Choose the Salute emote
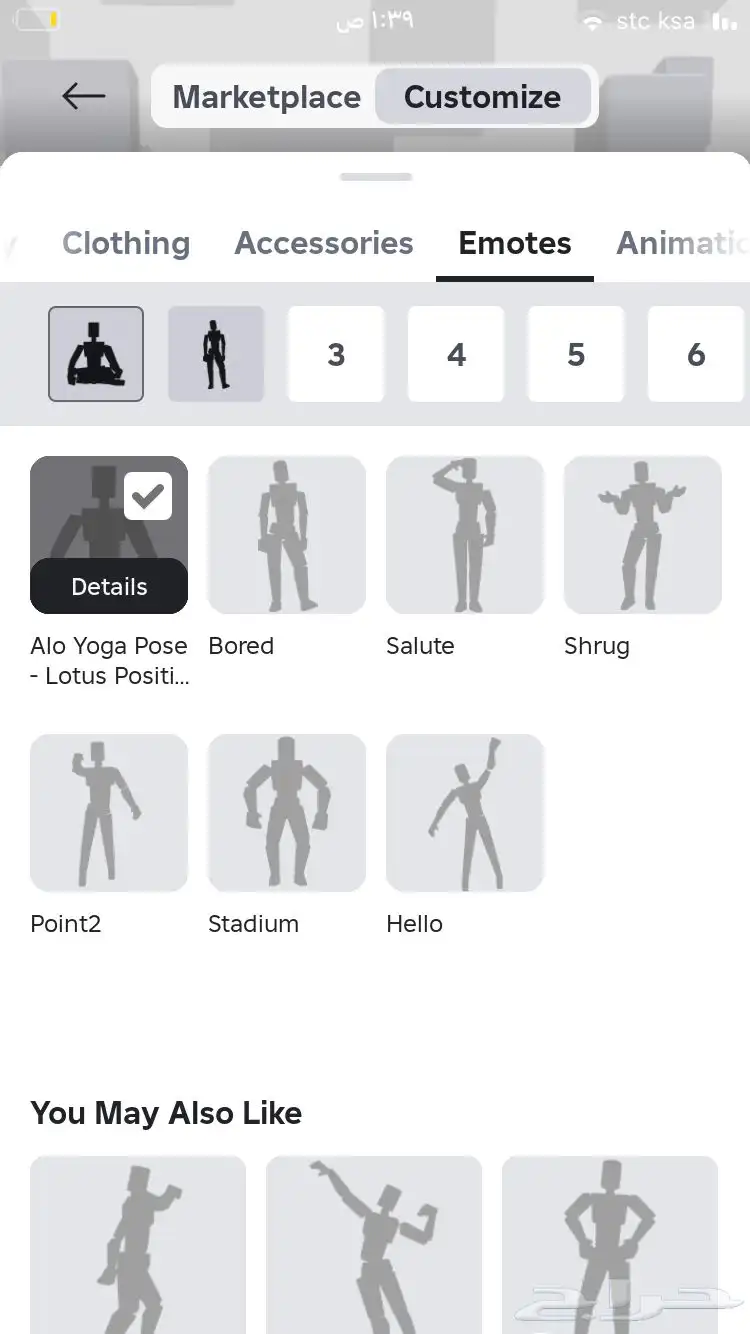Screen dimensions: 750x1334 coord(465,535)
